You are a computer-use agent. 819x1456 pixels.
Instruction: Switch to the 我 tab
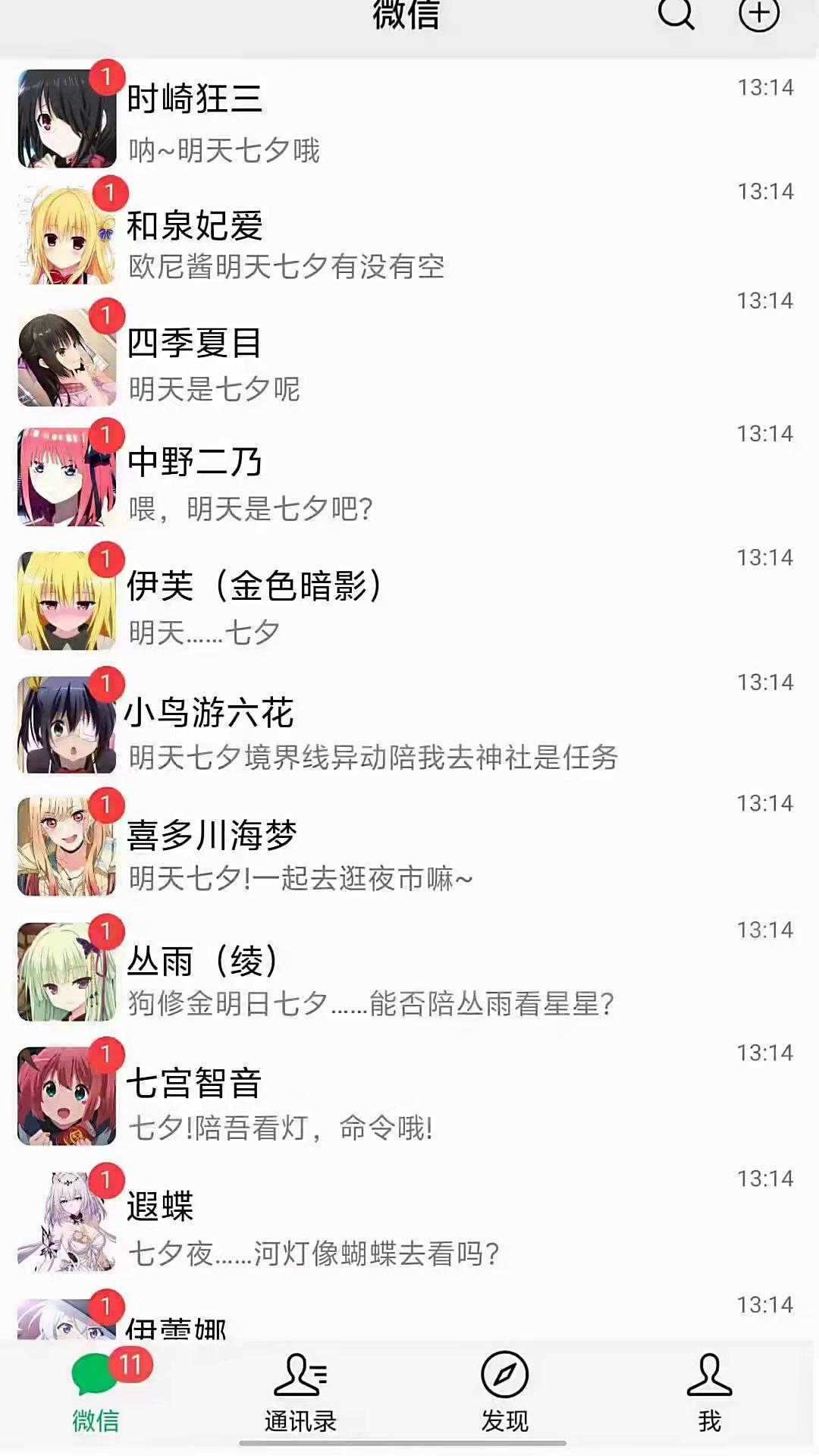click(709, 1394)
